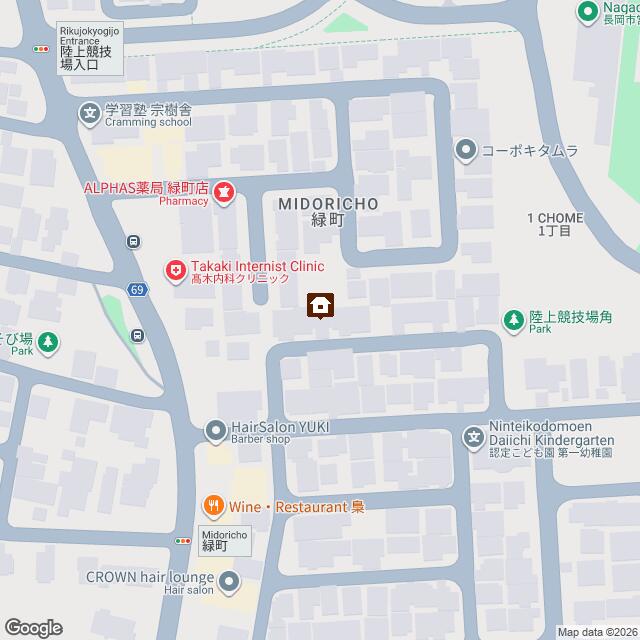Tap the Midoricho 緑町 intersection label
This screenshot has width=640, height=640.
click(215, 540)
